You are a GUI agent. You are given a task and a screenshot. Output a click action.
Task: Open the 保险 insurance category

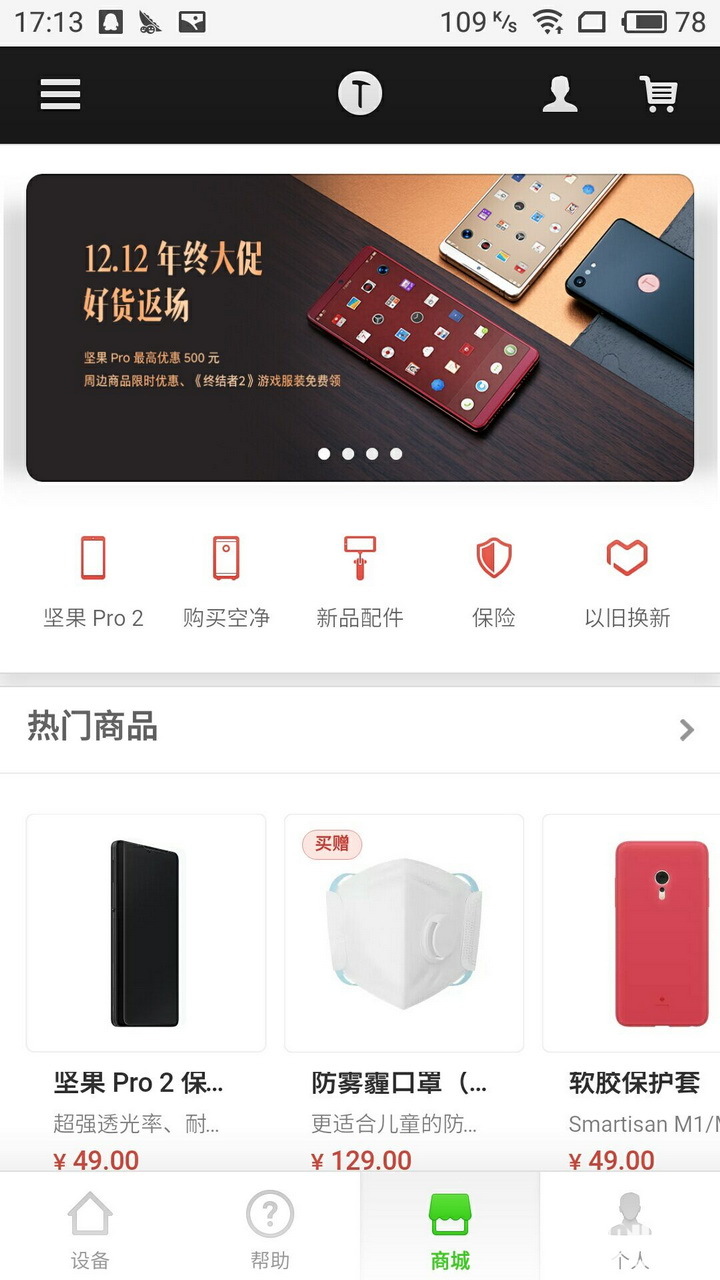pyautogui.click(x=493, y=582)
